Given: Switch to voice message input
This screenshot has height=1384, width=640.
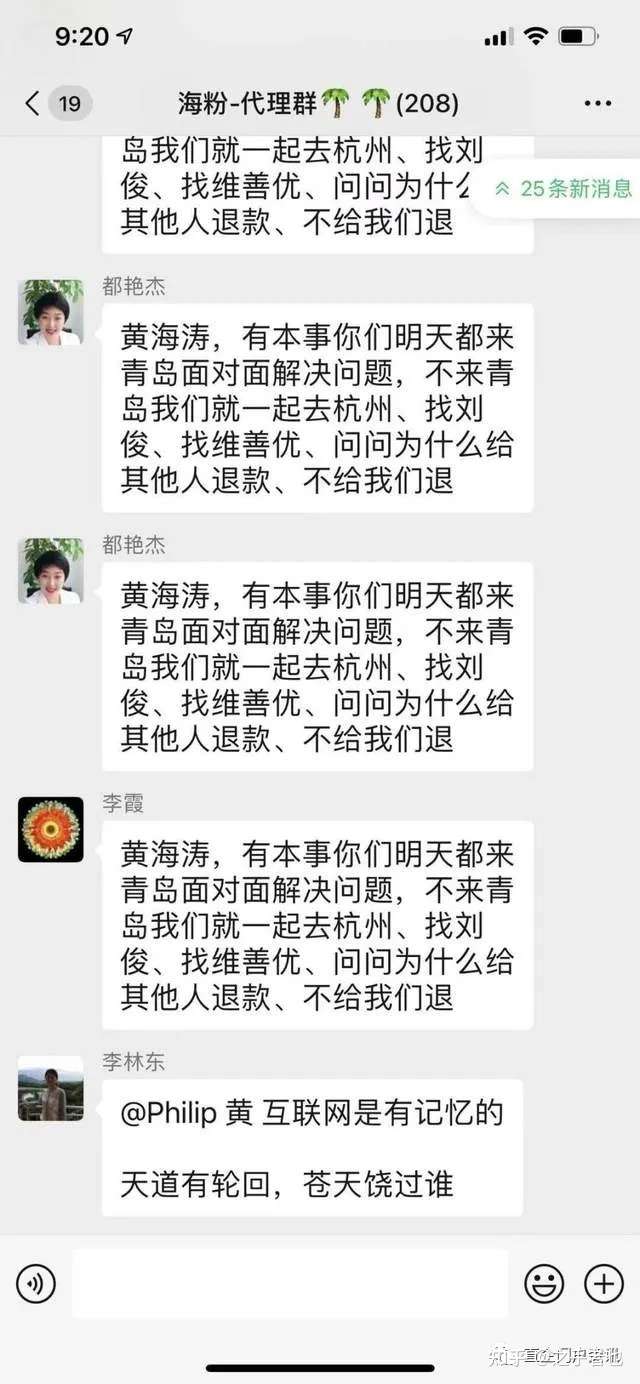Looking at the screenshot, I should [36, 1283].
